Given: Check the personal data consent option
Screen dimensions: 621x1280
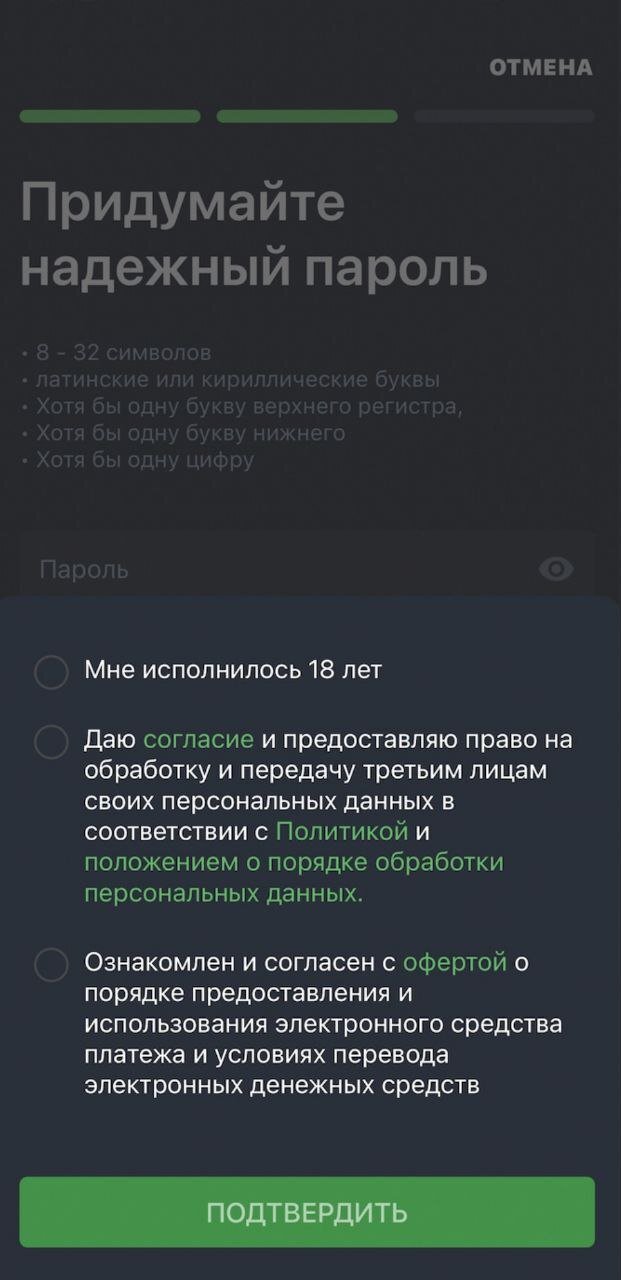Looking at the screenshot, I should point(51,742).
